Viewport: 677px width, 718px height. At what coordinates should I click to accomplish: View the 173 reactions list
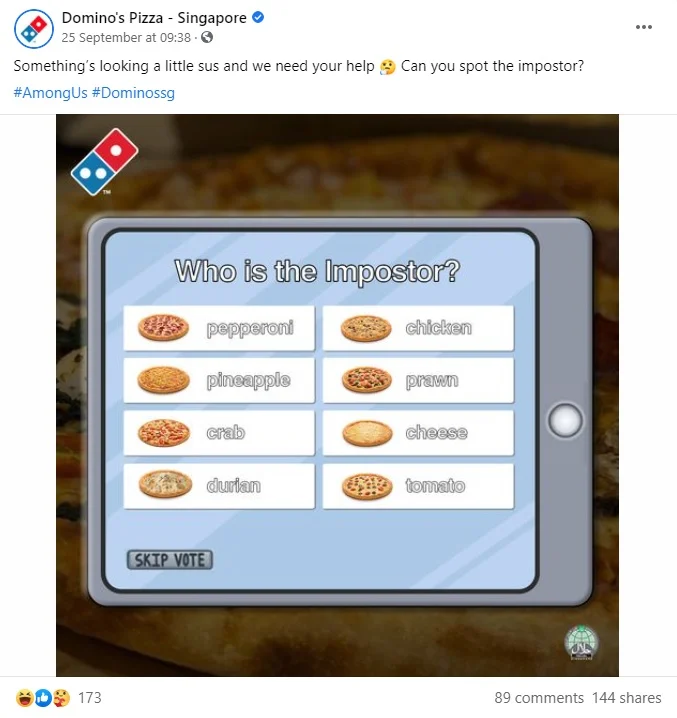tap(89, 698)
